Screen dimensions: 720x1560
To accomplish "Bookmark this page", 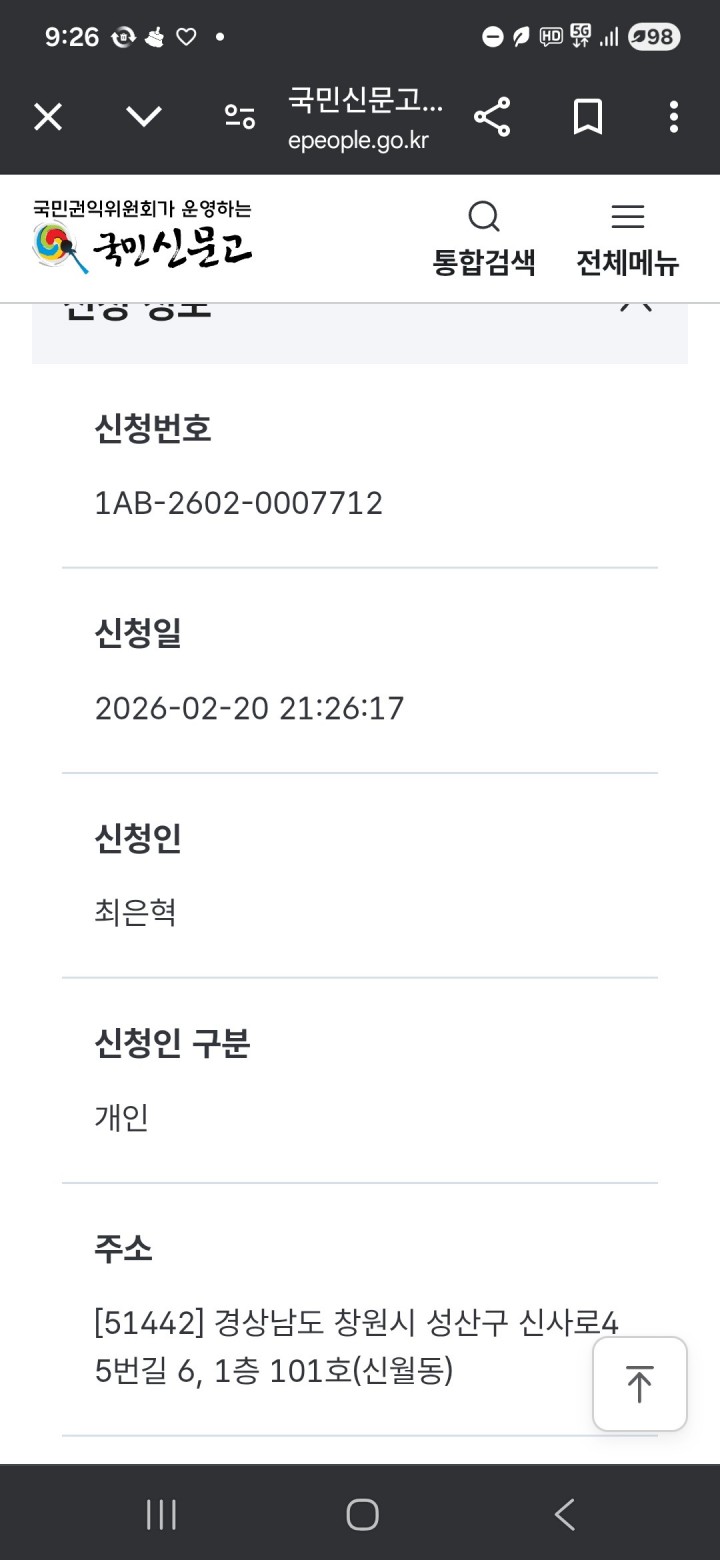I will coord(588,118).
